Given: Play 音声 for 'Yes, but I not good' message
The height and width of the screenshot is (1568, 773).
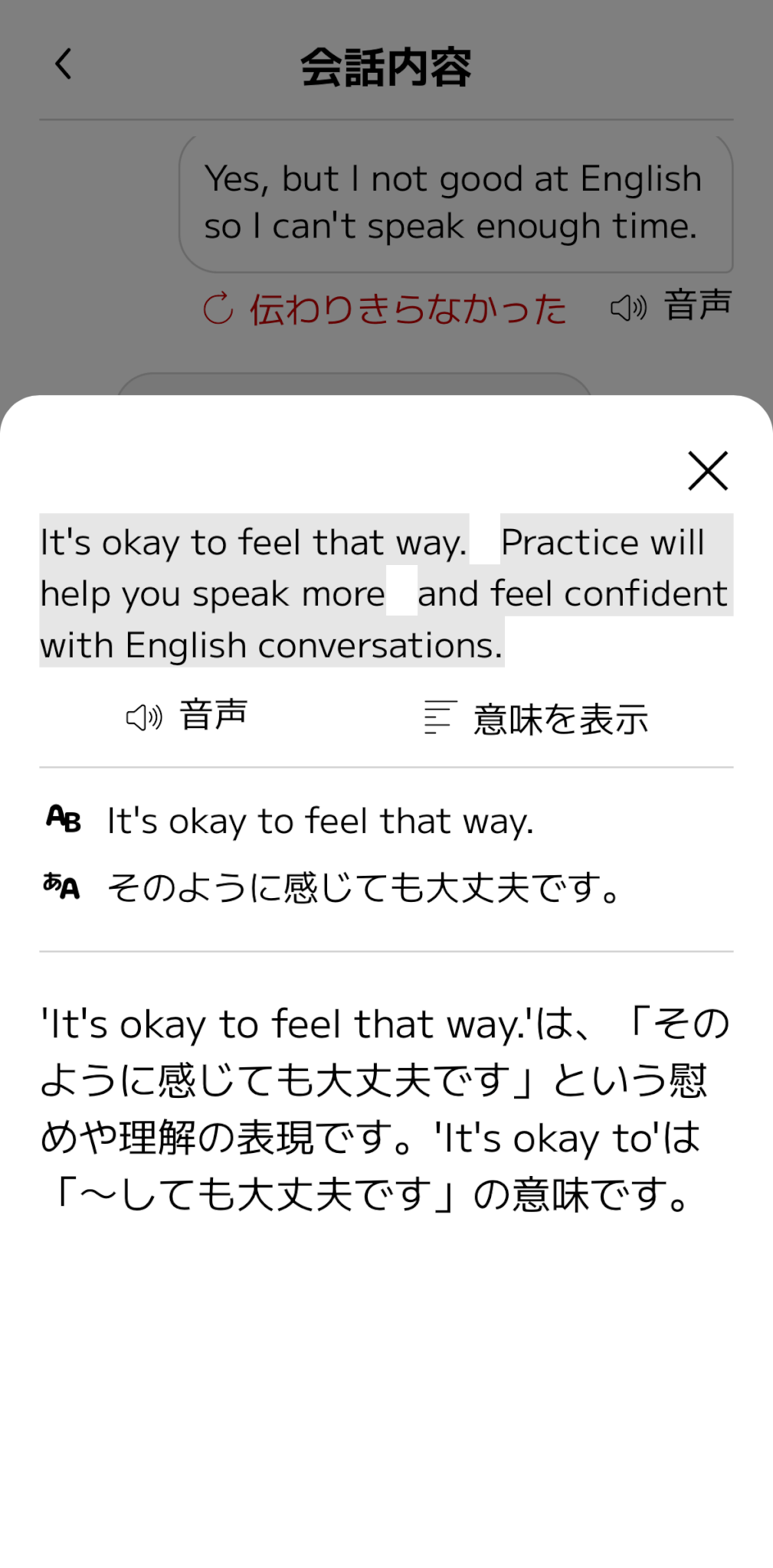Looking at the screenshot, I should click(x=670, y=307).
